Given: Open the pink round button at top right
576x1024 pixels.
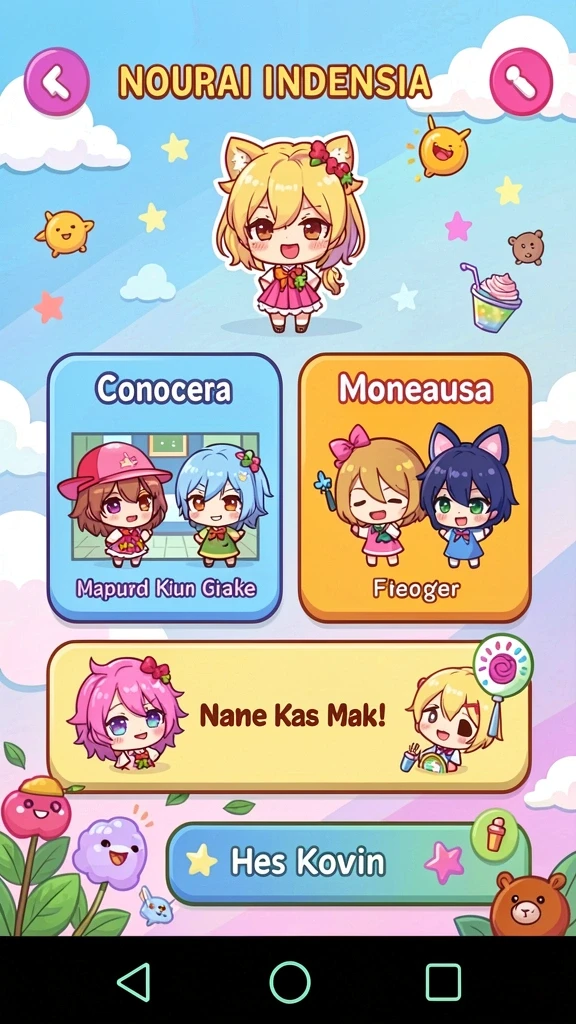Looking at the screenshot, I should click(520, 82).
